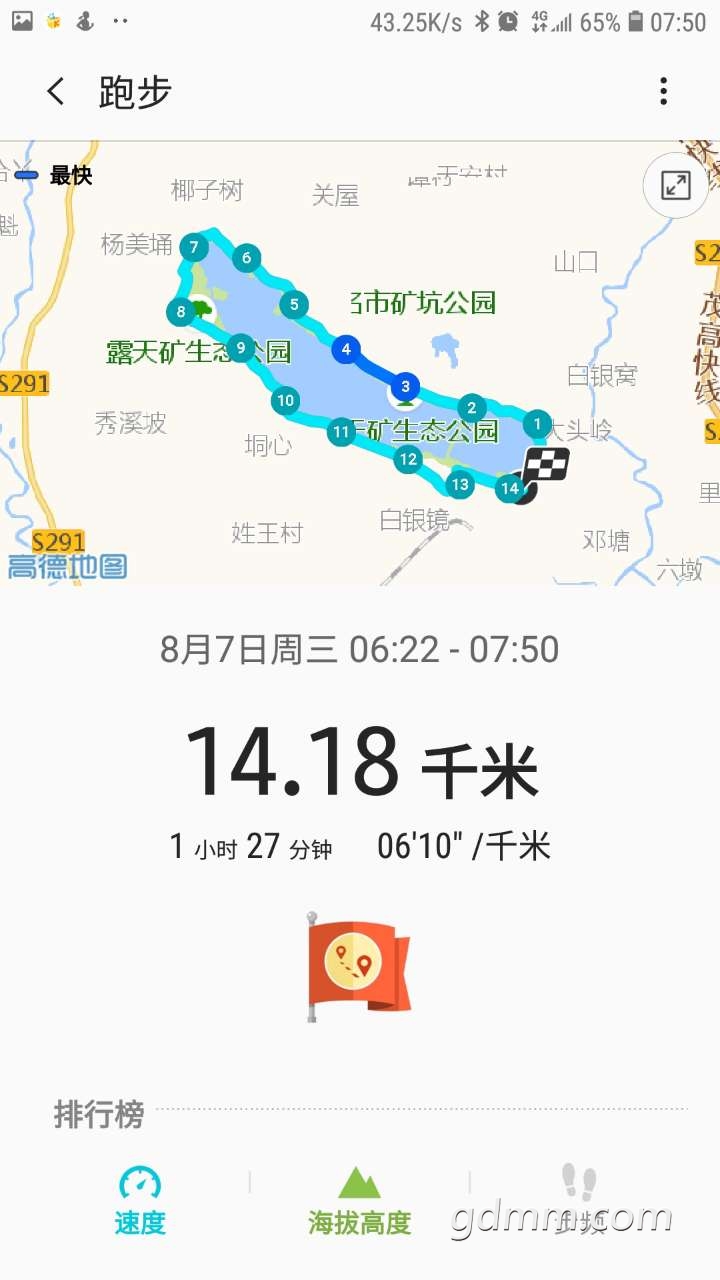This screenshot has height=1280, width=720.
Task: Switch to the 海拔高度 tab
Action: (359, 1200)
